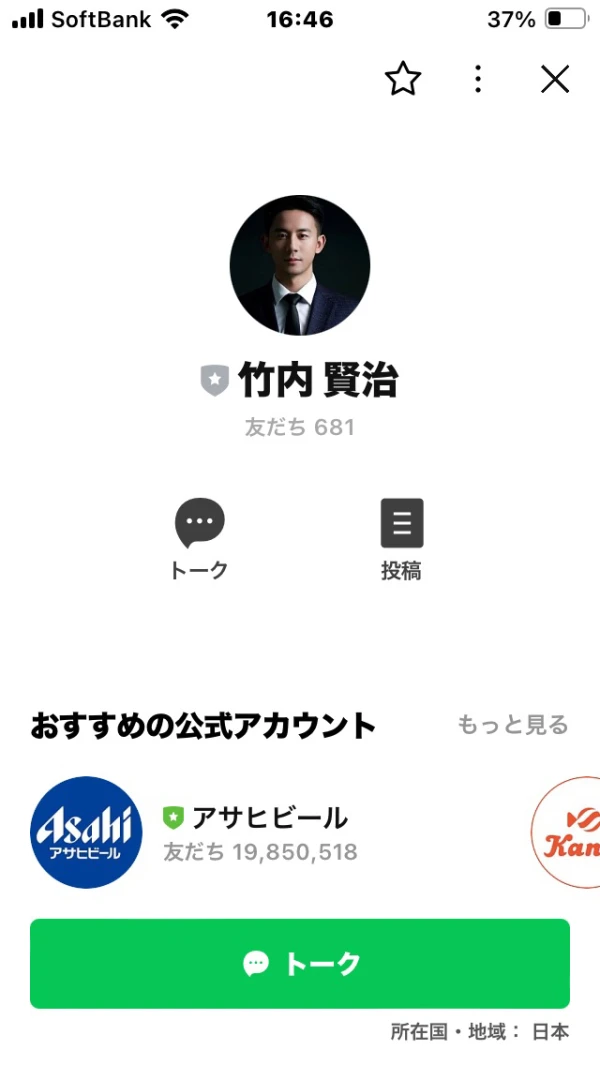Start a chat with the green トーク button
This screenshot has height=1065, width=600.
pyautogui.click(x=300, y=964)
